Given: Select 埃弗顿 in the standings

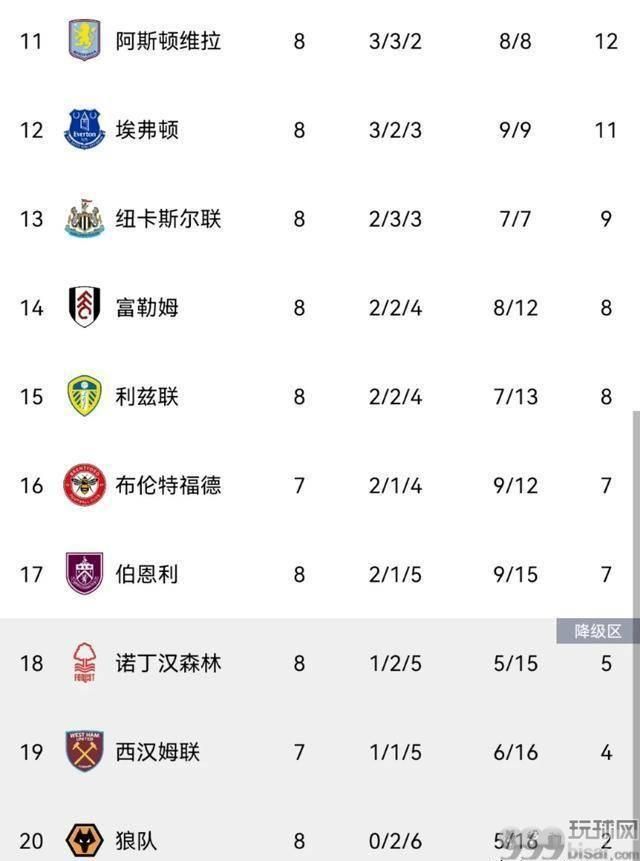Looking at the screenshot, I should click(x=147, y=130).
